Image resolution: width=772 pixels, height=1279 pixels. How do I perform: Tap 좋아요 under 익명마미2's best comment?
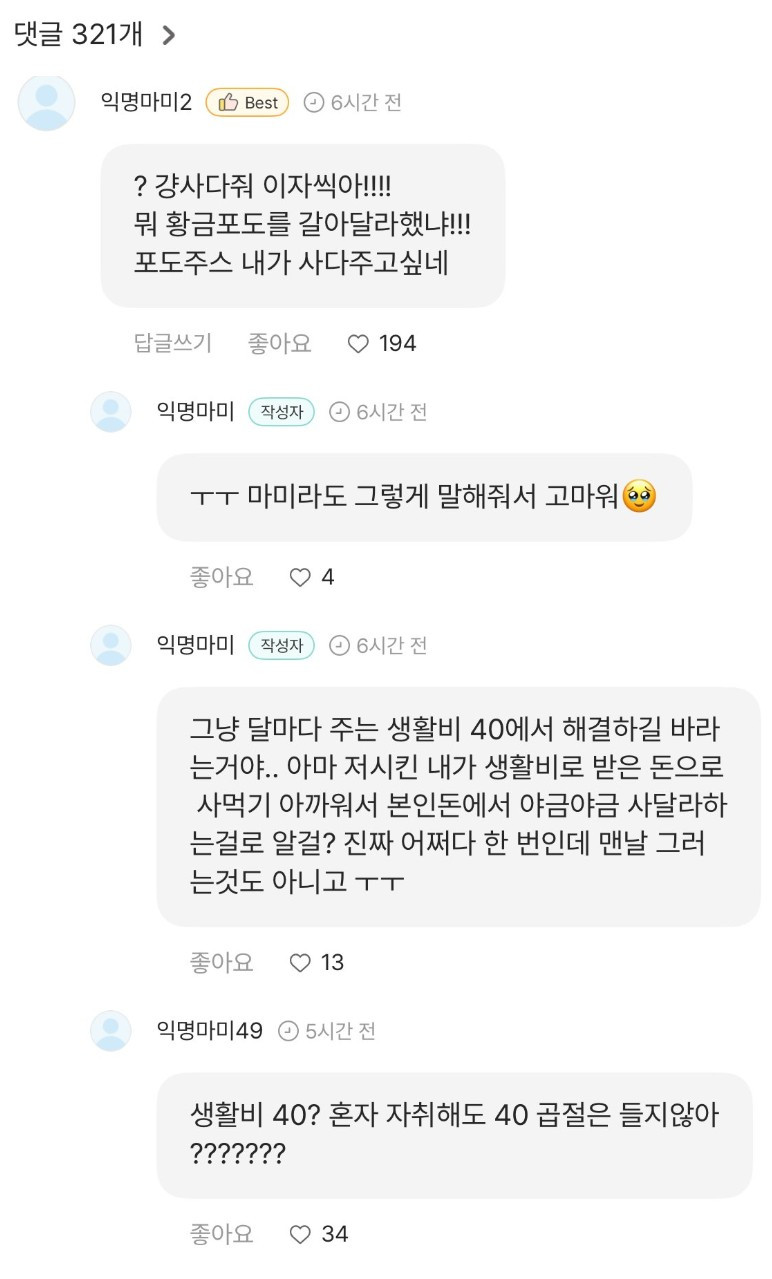point(279,344)
